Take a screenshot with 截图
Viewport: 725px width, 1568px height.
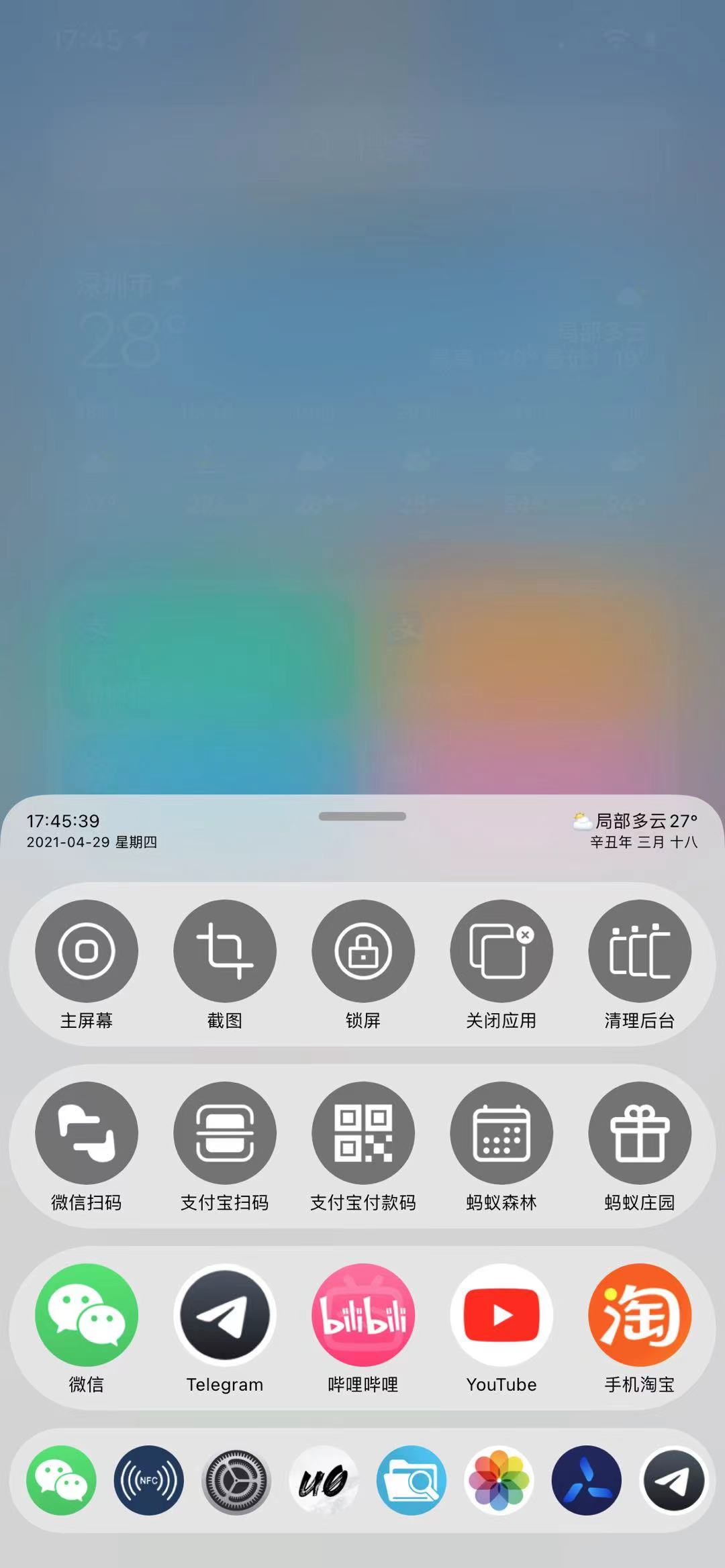[225, 951]
